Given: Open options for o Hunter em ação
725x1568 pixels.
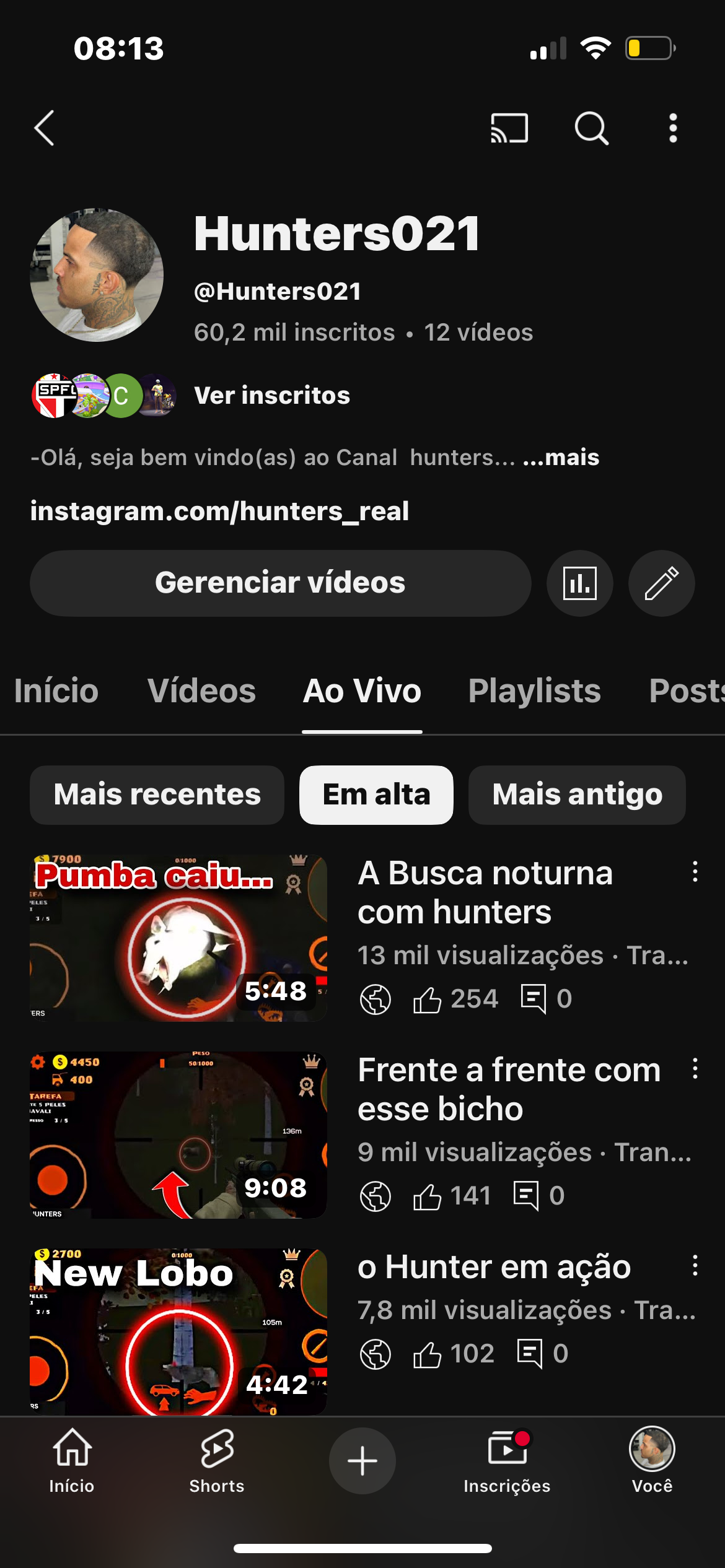Looking at the screenshot, I should [x=695, y=1265].
